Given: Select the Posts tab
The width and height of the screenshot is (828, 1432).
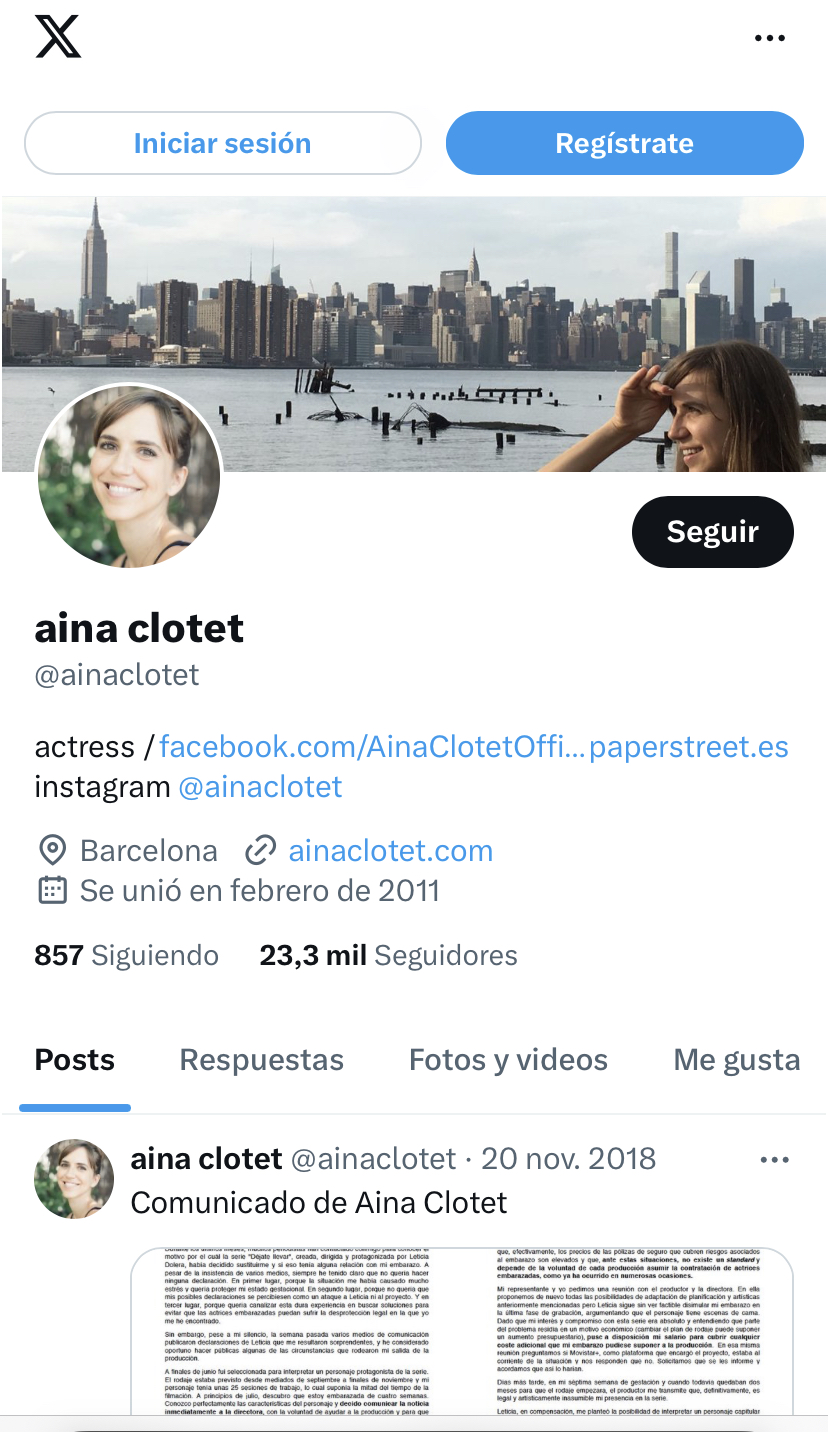Looking at the screenshot, I should click(75, 1060).
